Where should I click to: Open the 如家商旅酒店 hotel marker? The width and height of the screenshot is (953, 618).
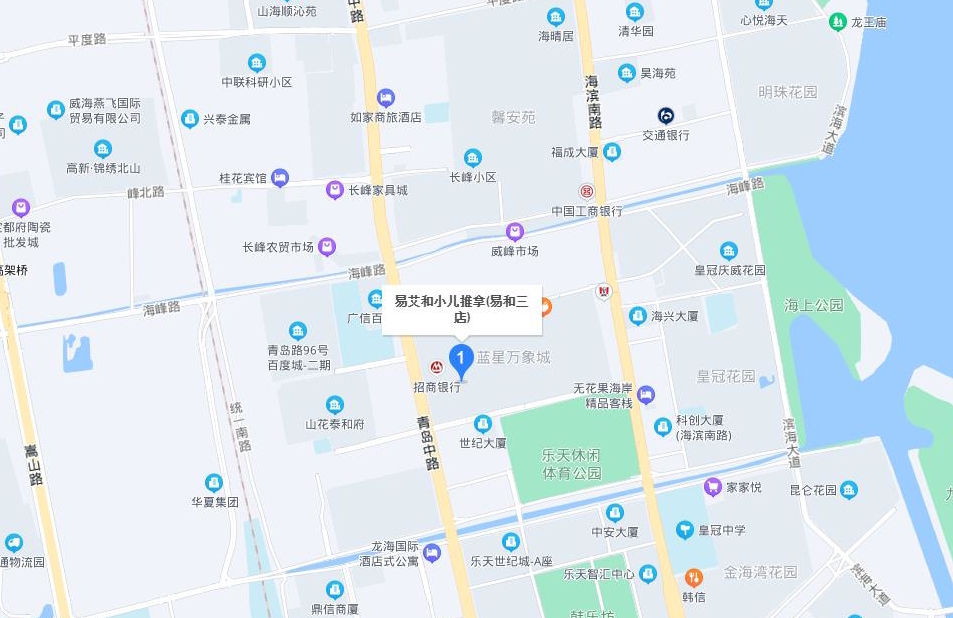pos(386,98)
